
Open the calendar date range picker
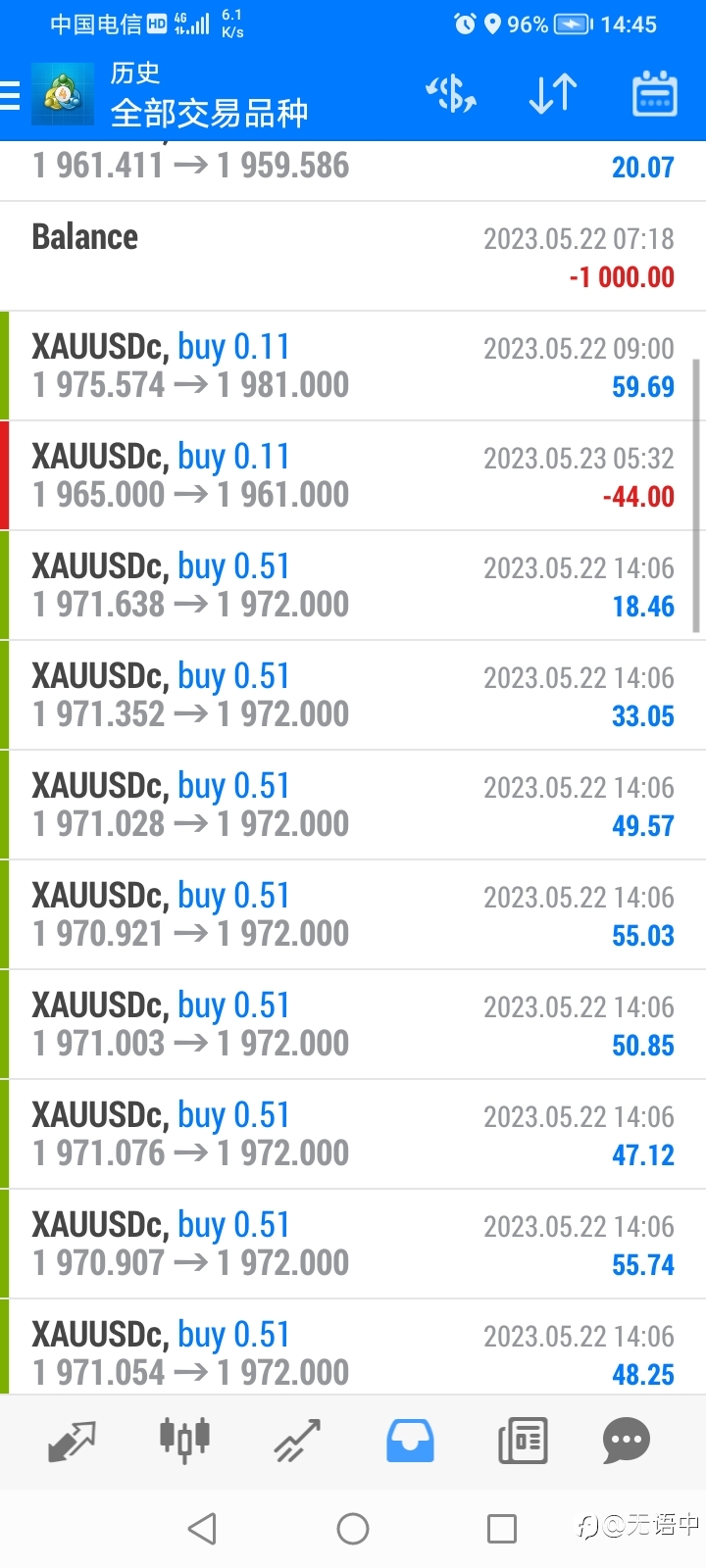(654, 94)
